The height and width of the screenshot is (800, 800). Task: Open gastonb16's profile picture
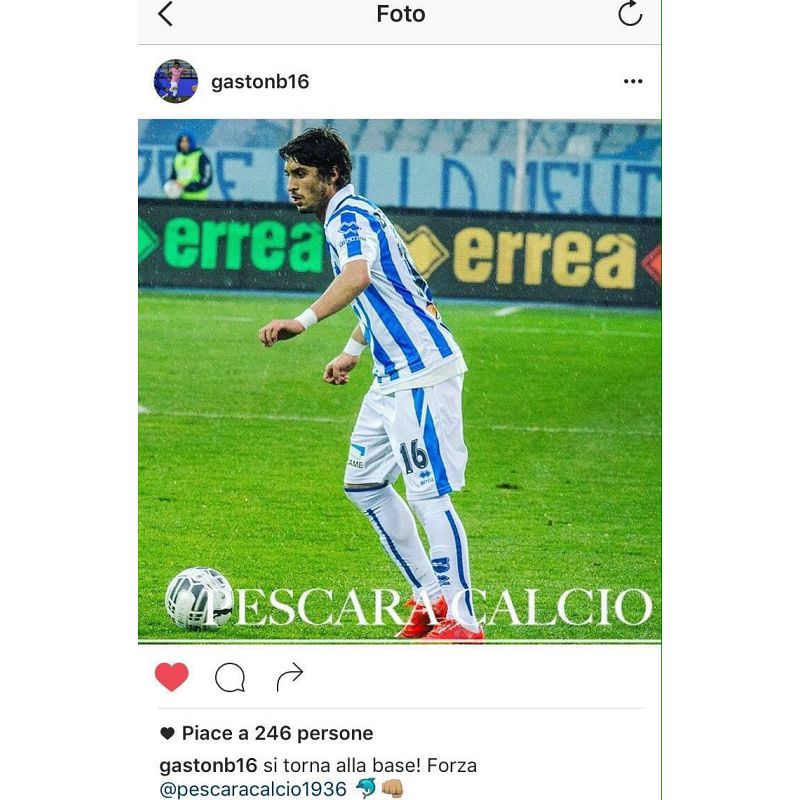tap(176, 81)
